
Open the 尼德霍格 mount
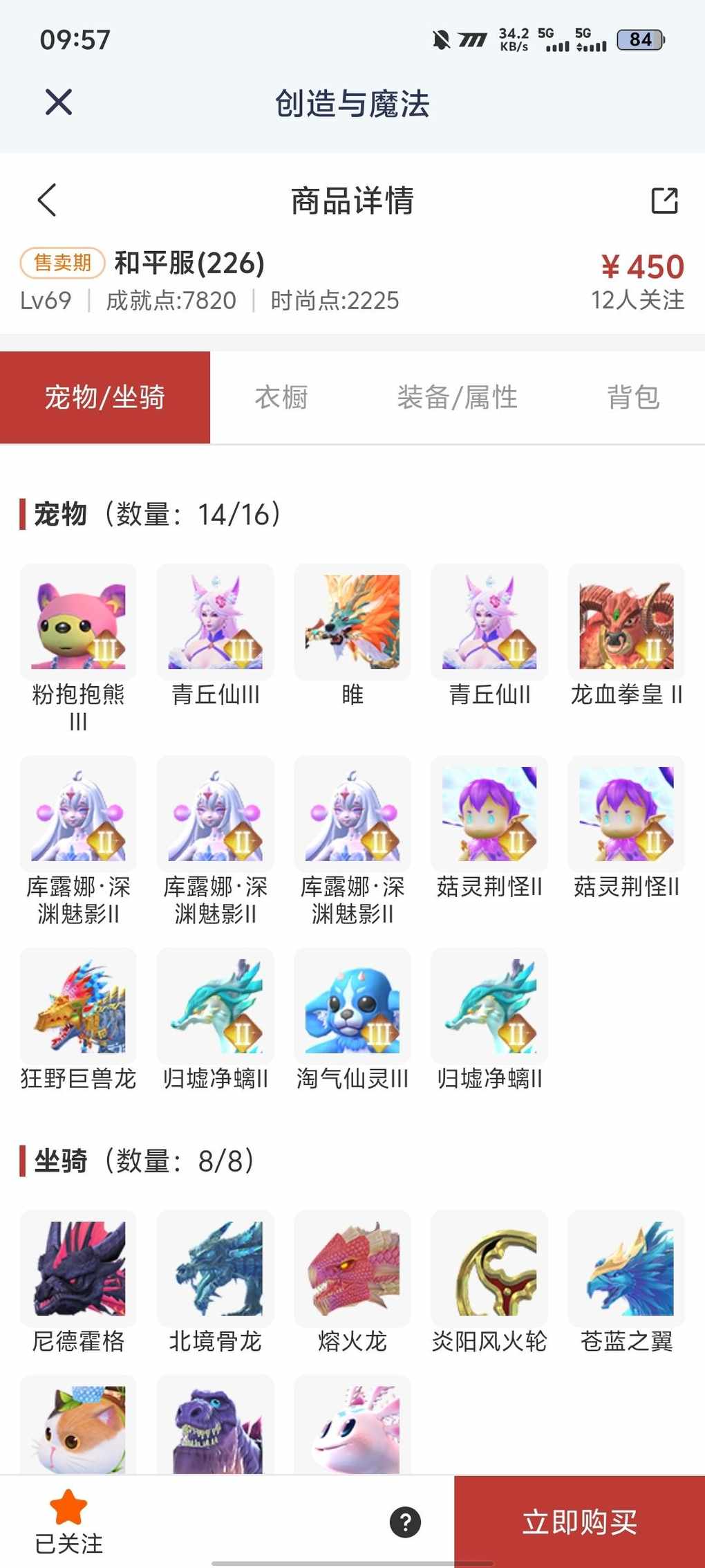(78, 1269)
